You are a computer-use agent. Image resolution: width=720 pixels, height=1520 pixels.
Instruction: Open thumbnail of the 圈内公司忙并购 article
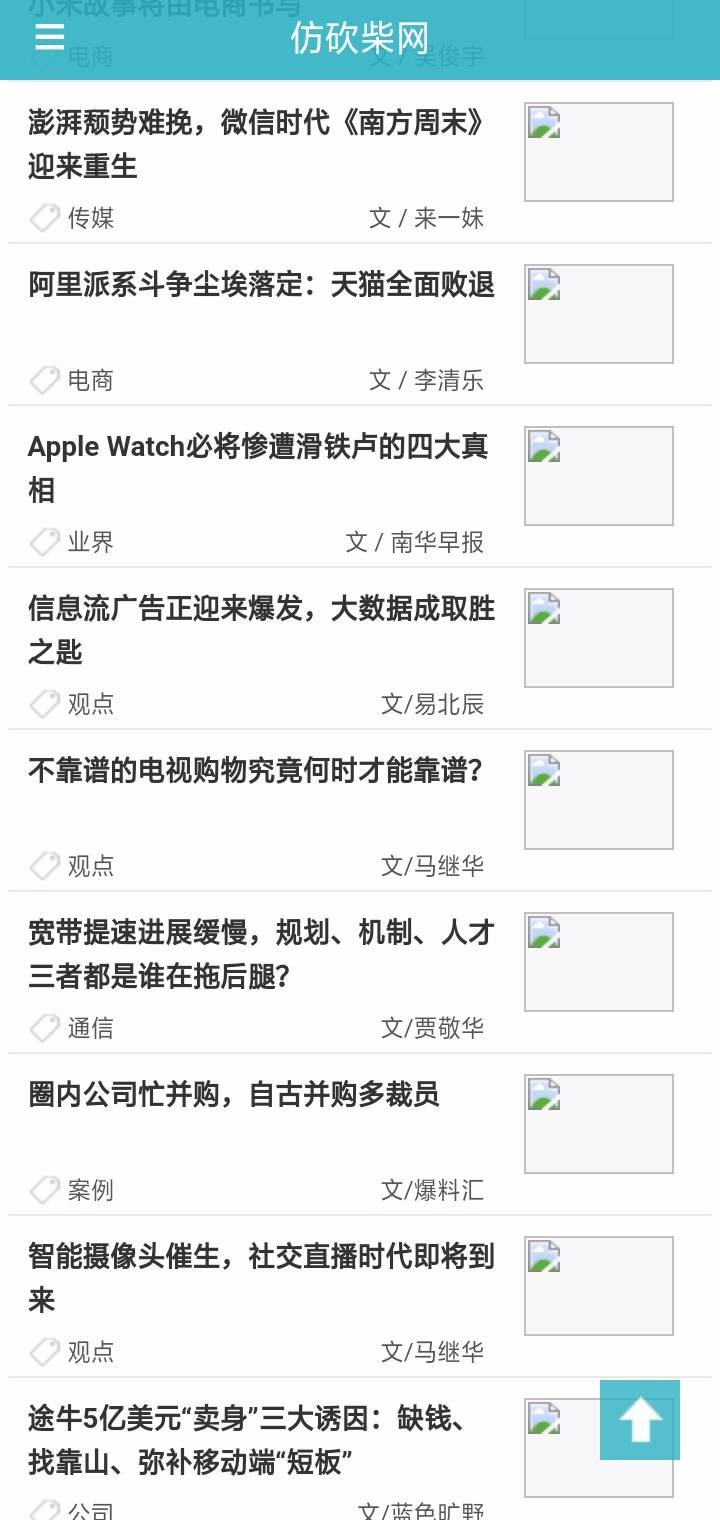coord(598,1124)
